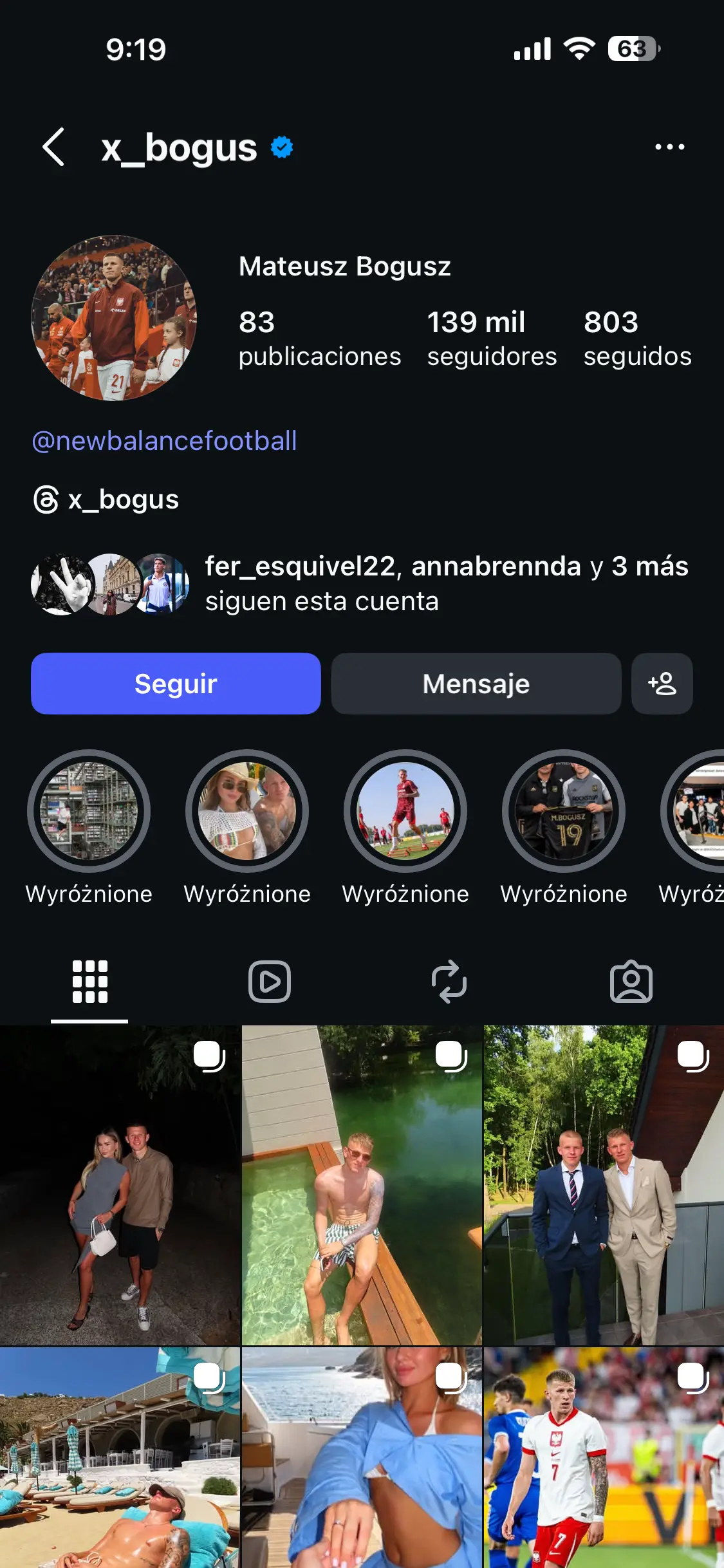Check the 83 publicaciones count
The image size is (724, 1568).
(x=319, y=338)
